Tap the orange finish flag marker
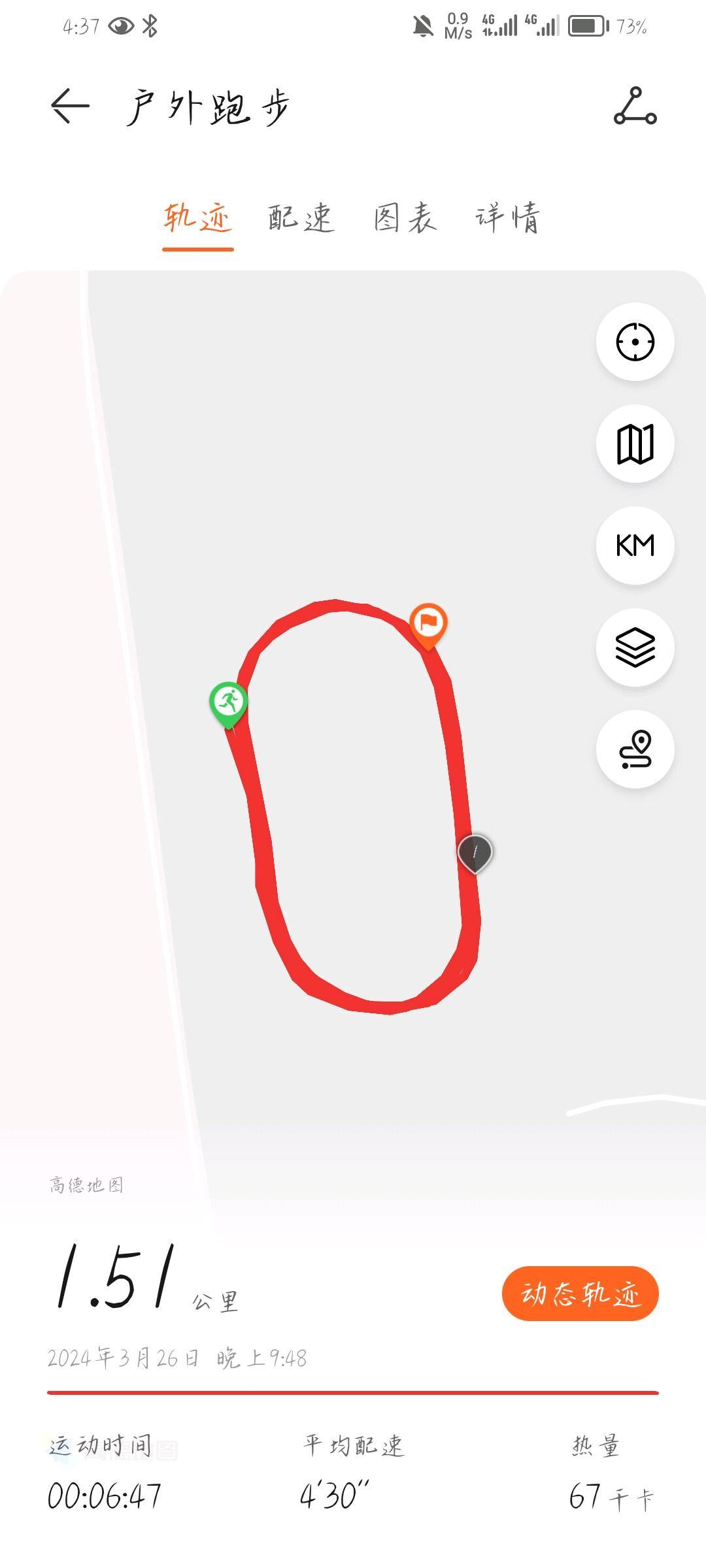This screenshot has height=1568, width=706. coord(428,624)
